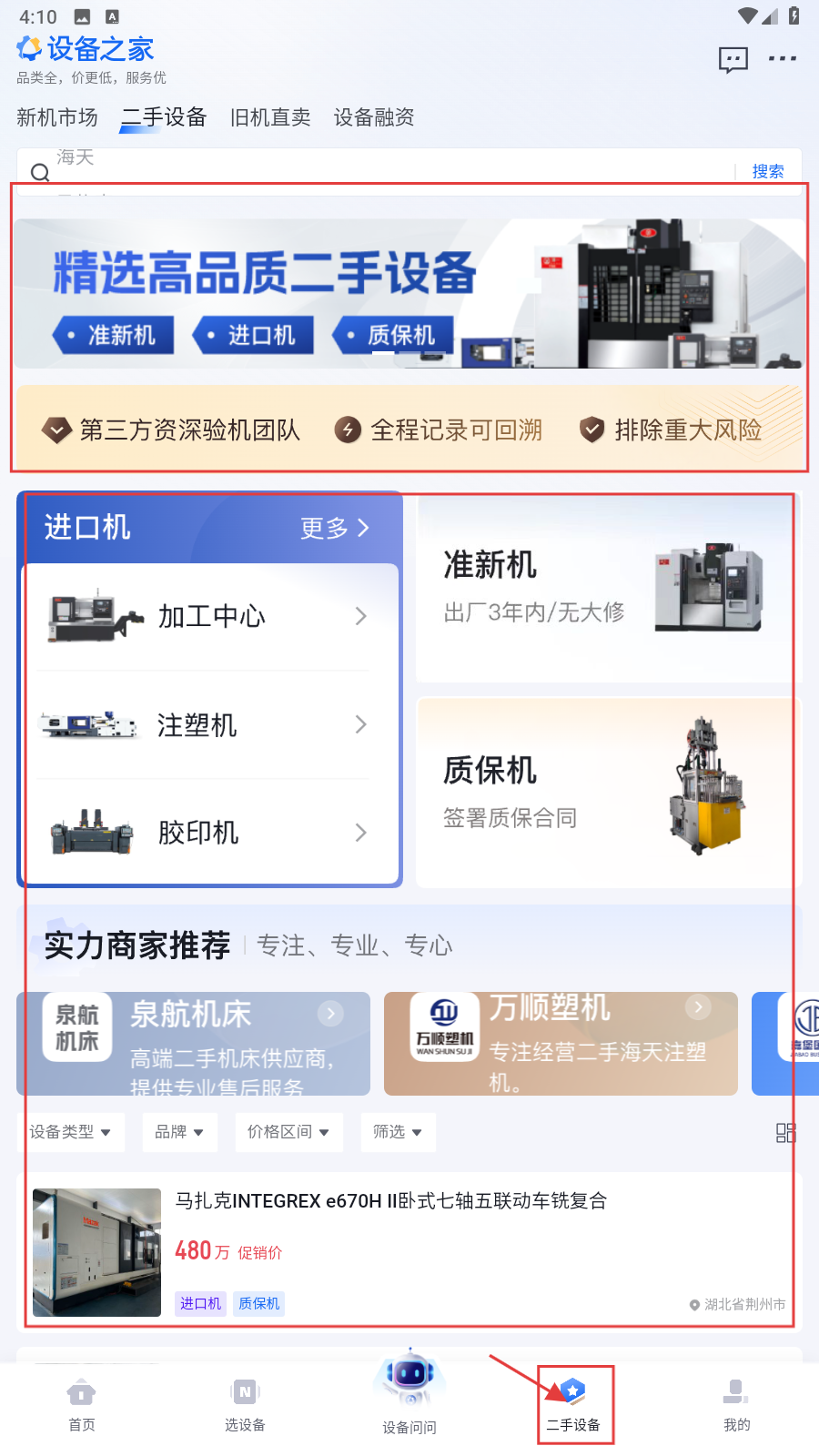Open the 精选高品质二手设备 banner
The image size is (819, 1456).
pyautogui.click(x=409, y=293)
